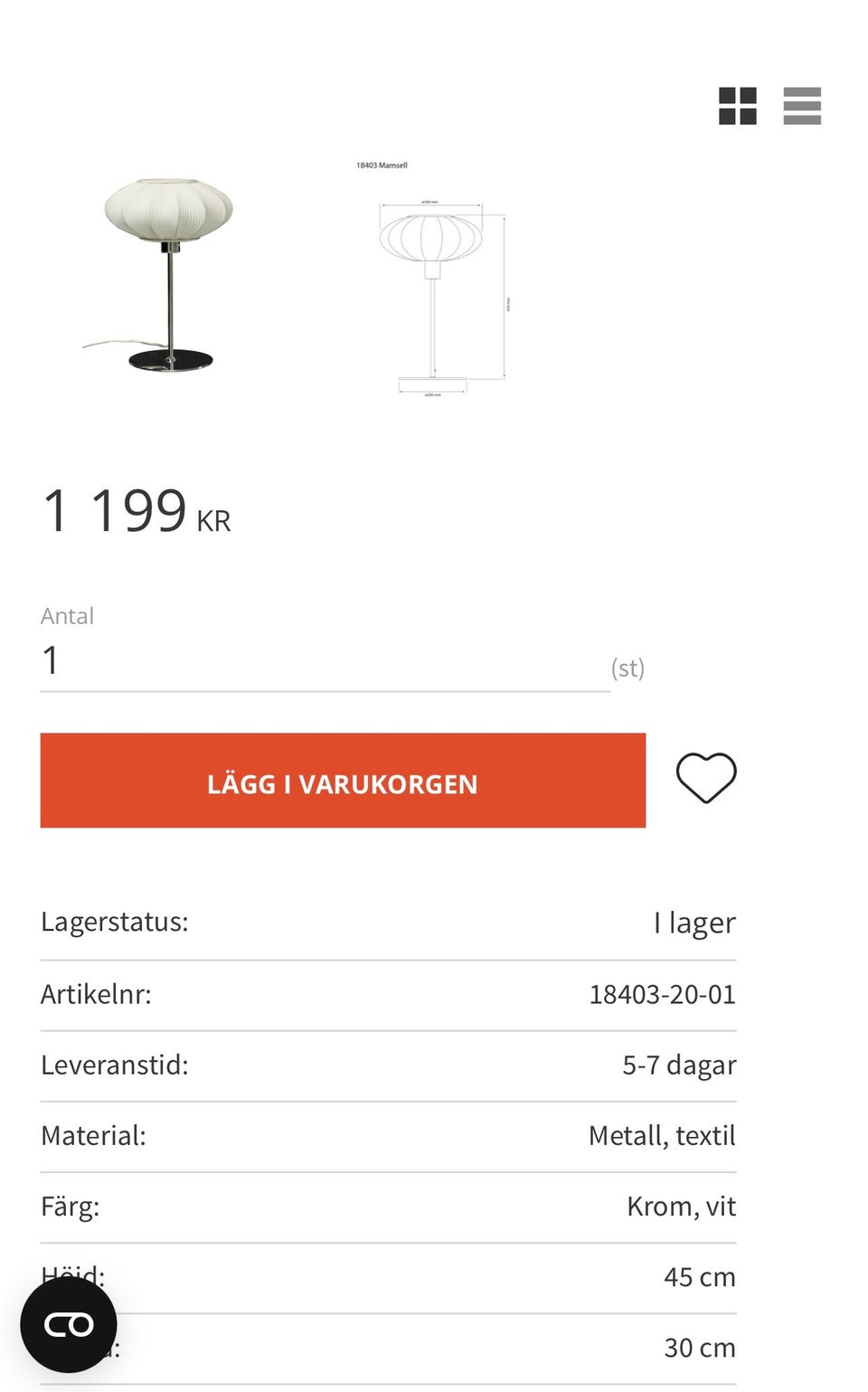Viewport: 868px width, 1392px height.
Task: Click the article number 18403-20-01
Action: pos(663,993)
